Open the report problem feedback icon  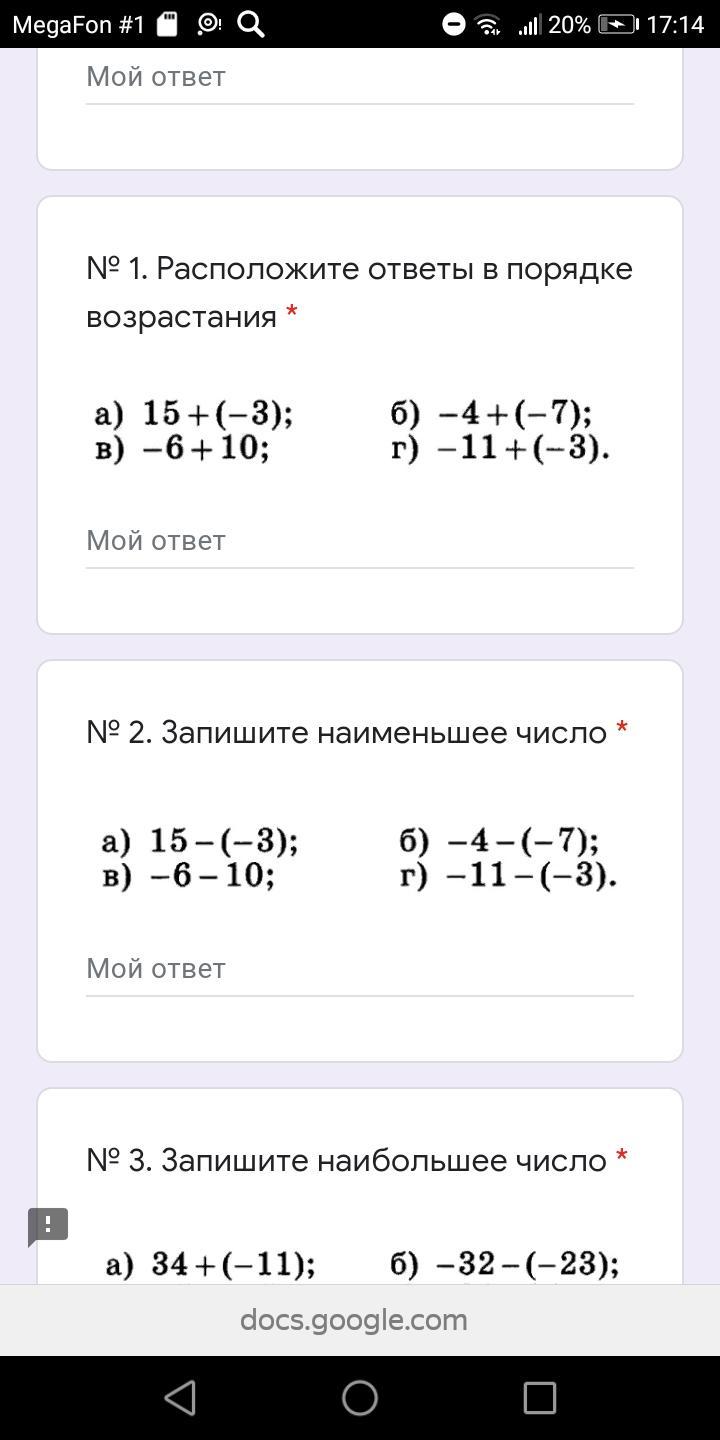pyautogui.click(x=48, y=1226)
